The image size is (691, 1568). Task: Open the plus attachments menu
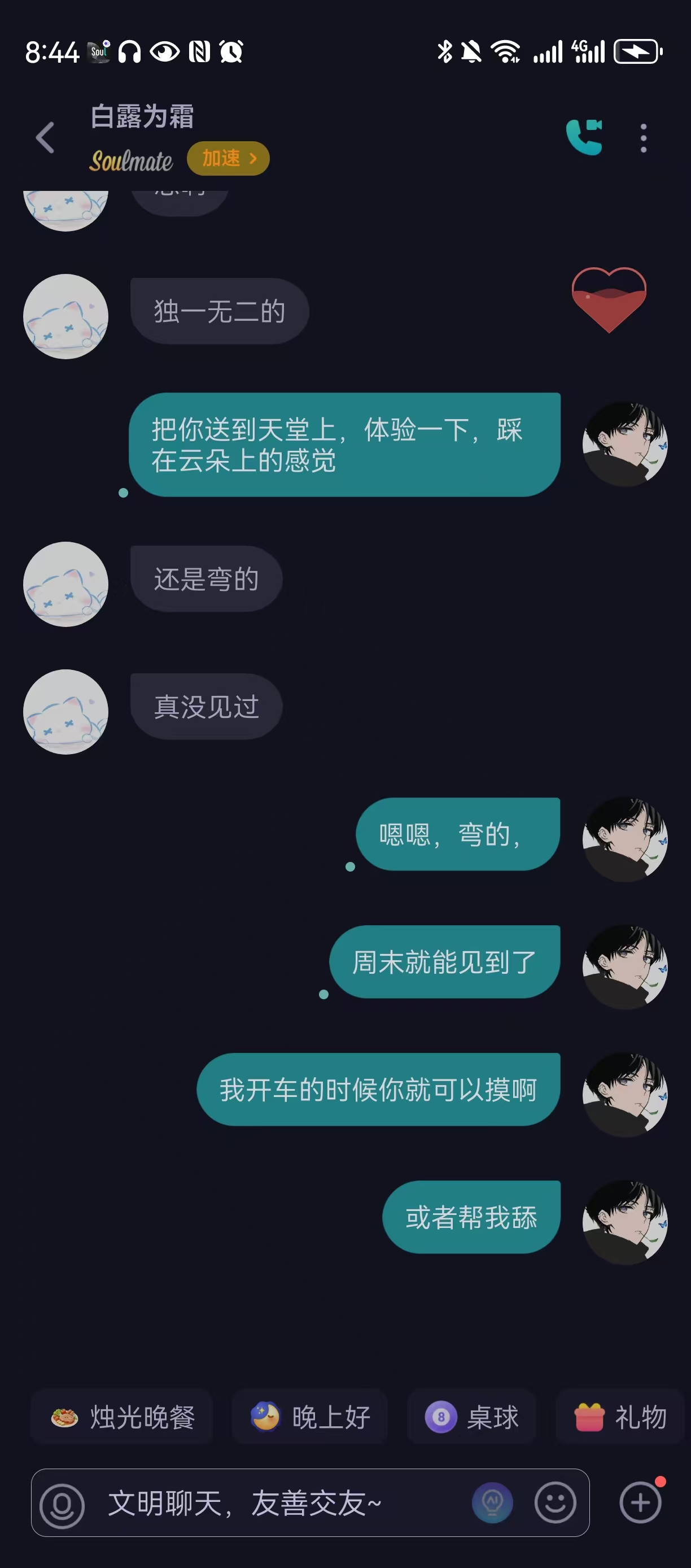click(640, 1503)
